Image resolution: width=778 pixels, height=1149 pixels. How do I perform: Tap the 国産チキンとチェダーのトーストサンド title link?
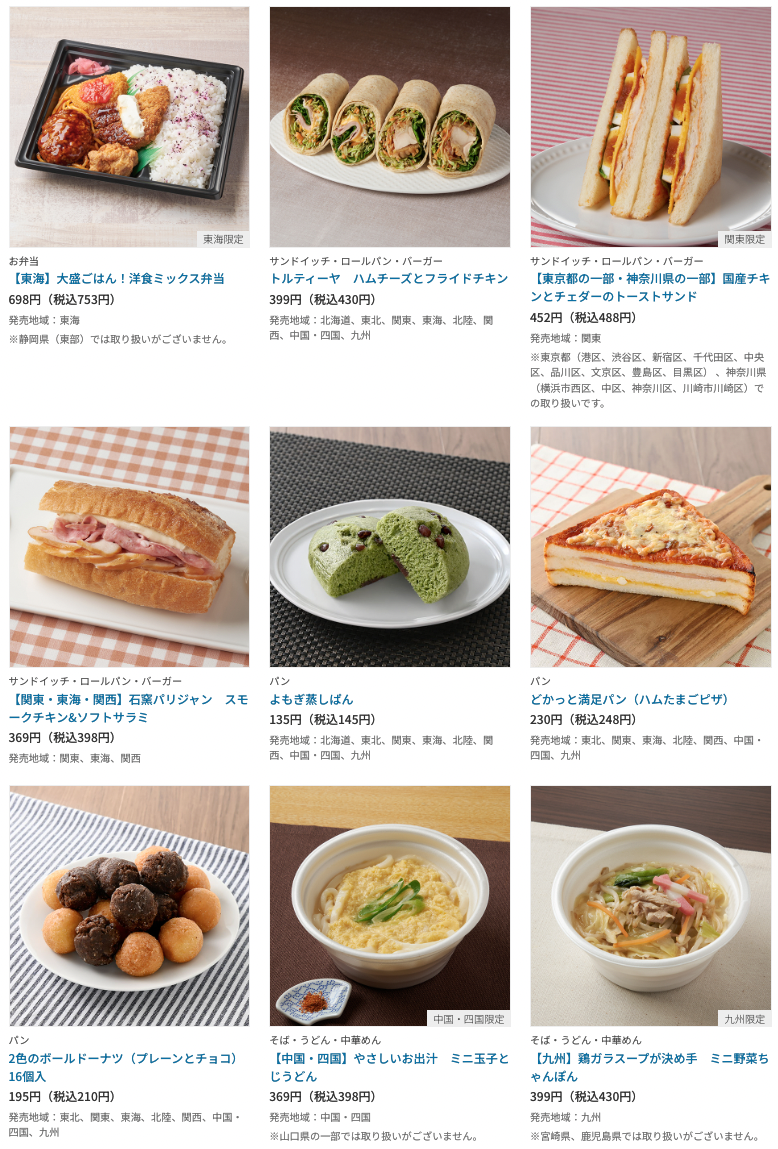click(x=649, y=288)
